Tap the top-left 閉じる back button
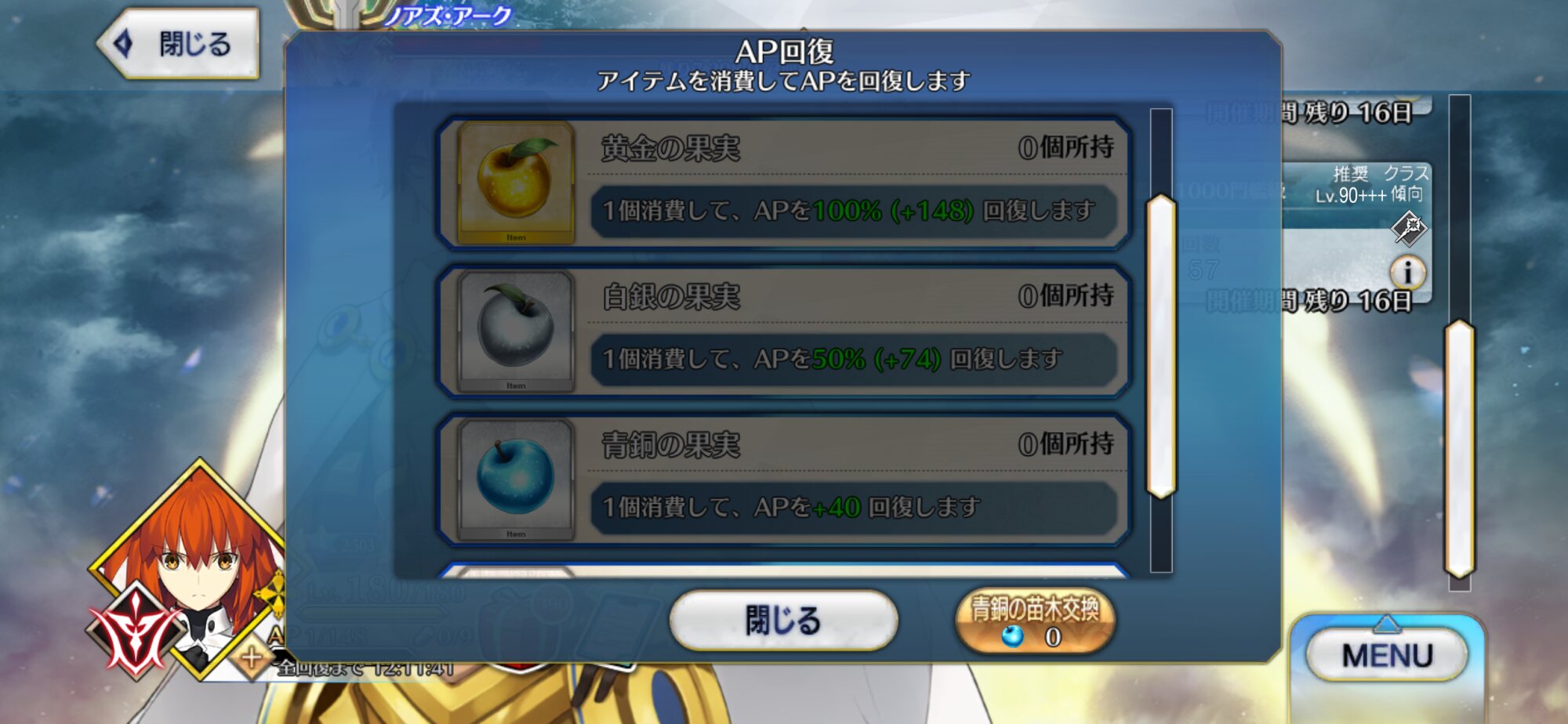Image resolution: width=1568 pixels, height=724 pixels. point(180,44)
